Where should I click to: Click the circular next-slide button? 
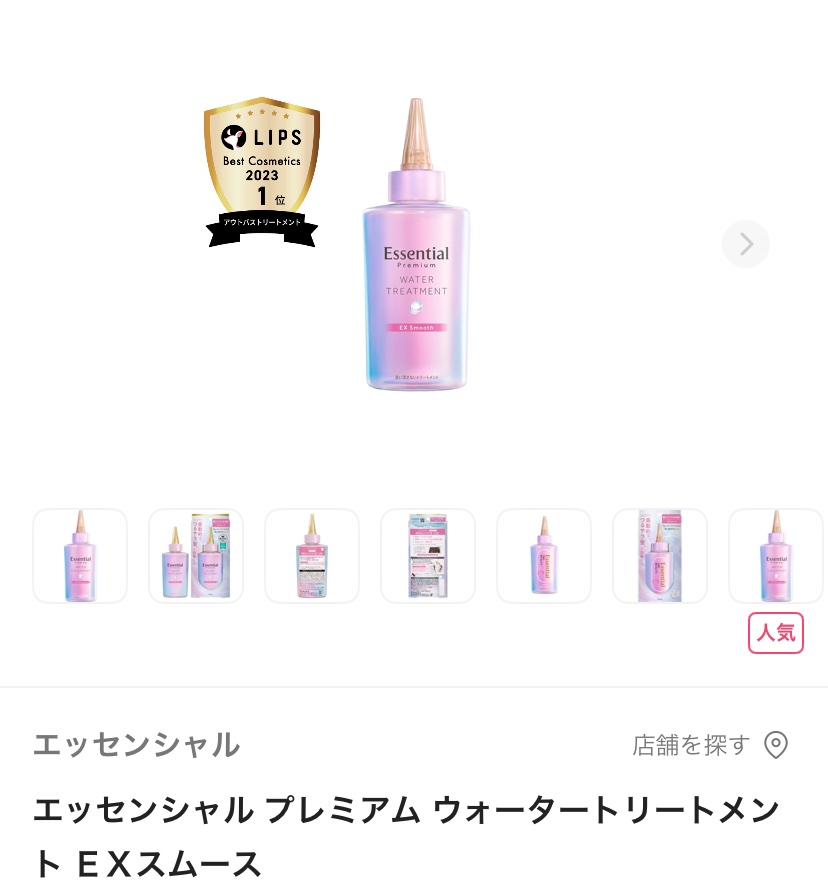pyautogui.click(x=746, y=244)
